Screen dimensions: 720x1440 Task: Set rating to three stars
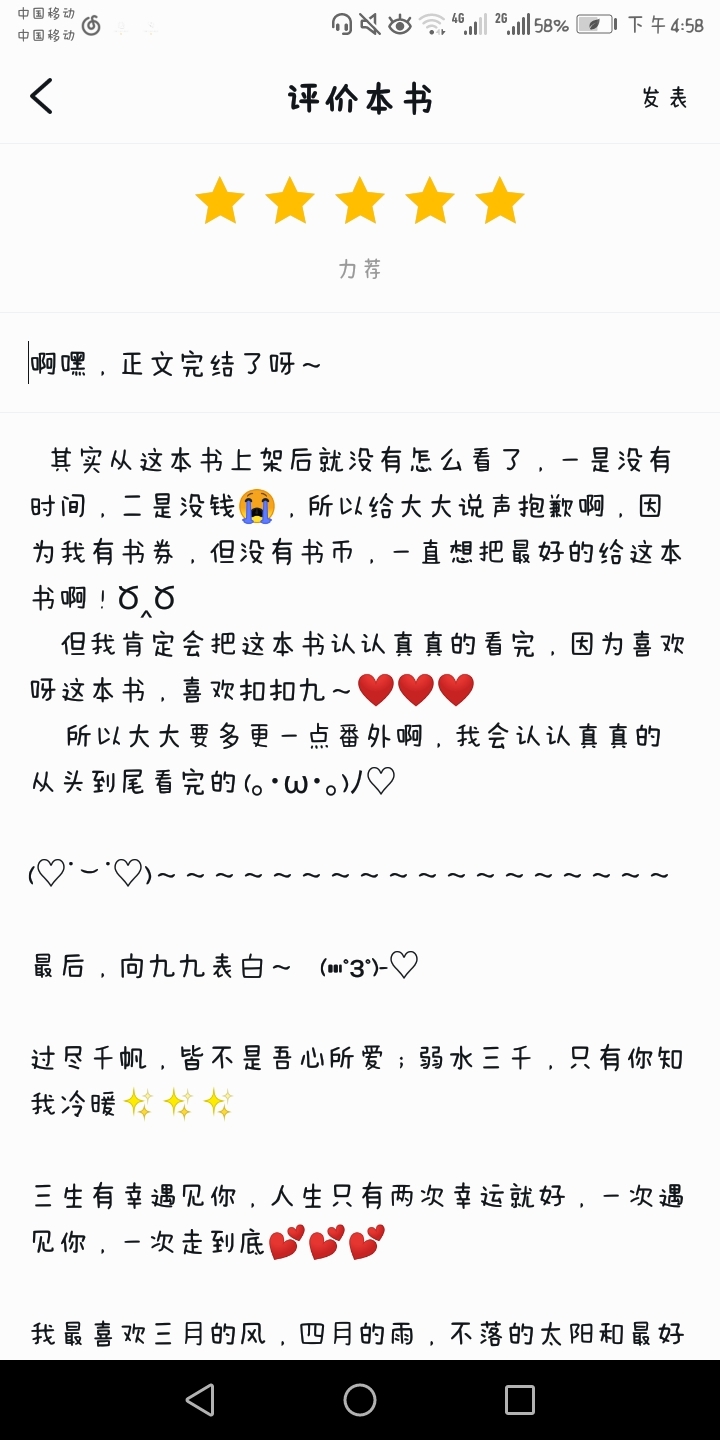[360, 201]
